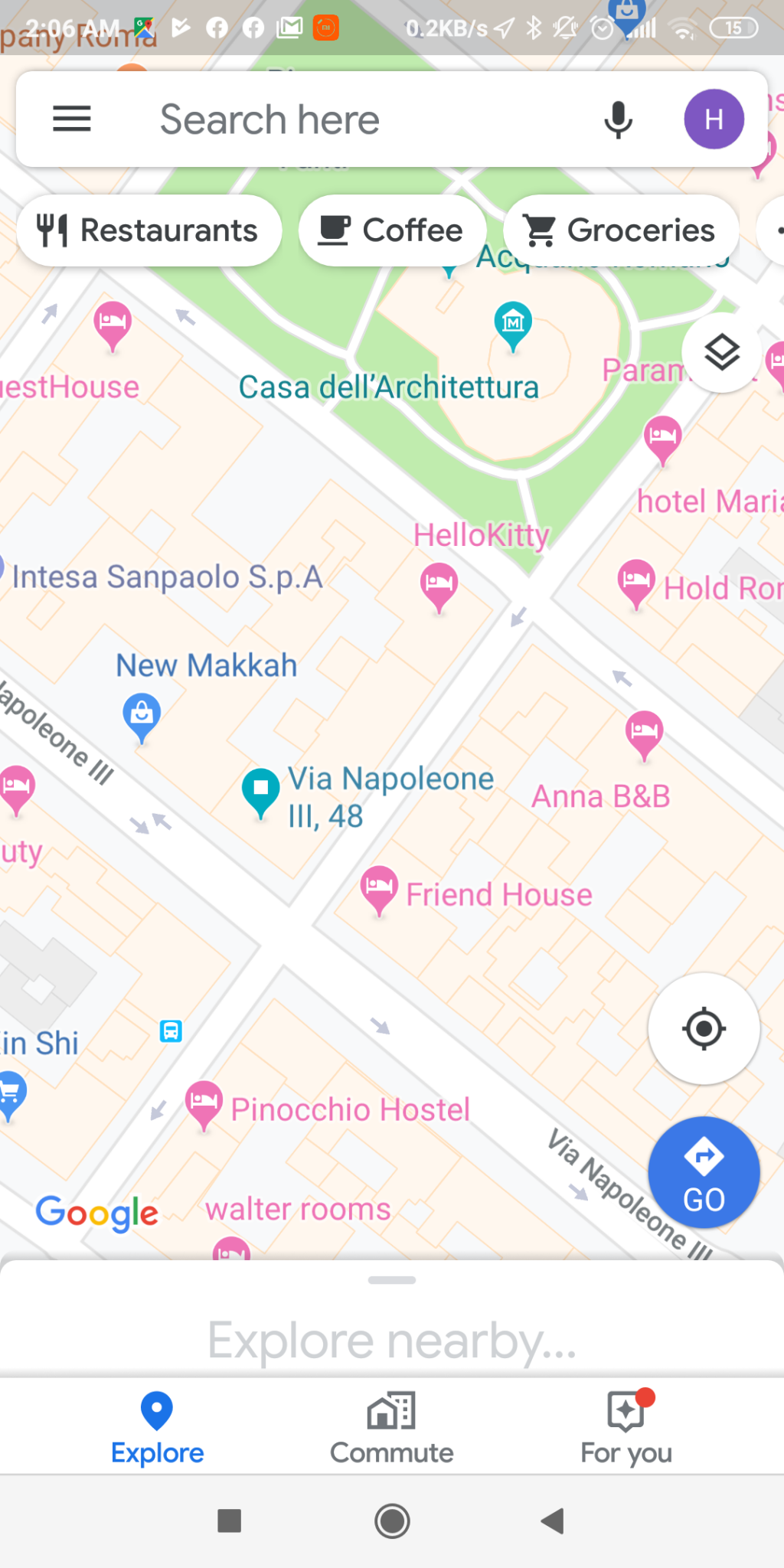Select the Restaurants chip
Image resolution: width=784 pixels, height=1568 pixels.
149,230
